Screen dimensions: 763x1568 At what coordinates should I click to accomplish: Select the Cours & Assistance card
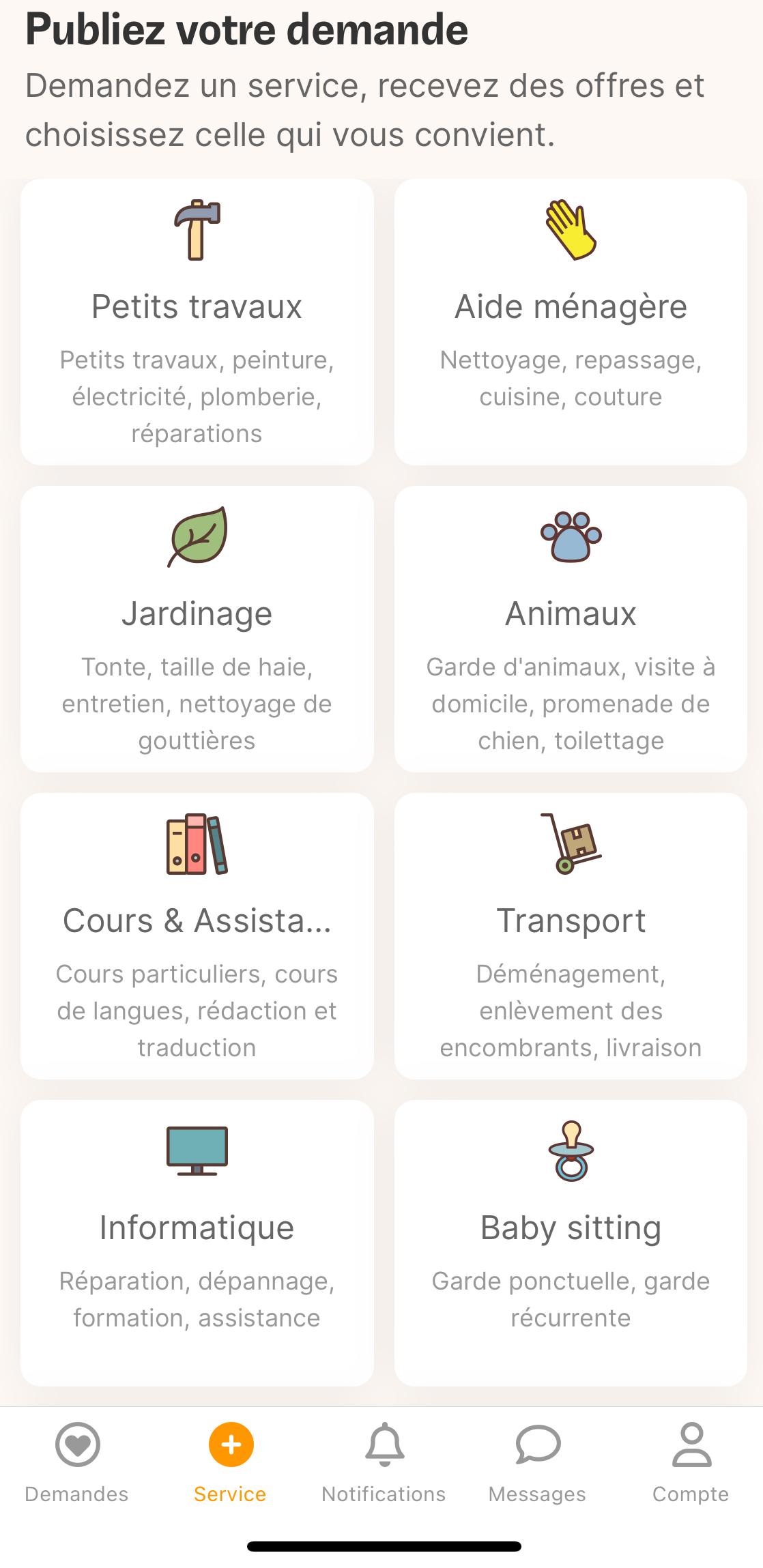pyautogui.click(x=197, y=936)
